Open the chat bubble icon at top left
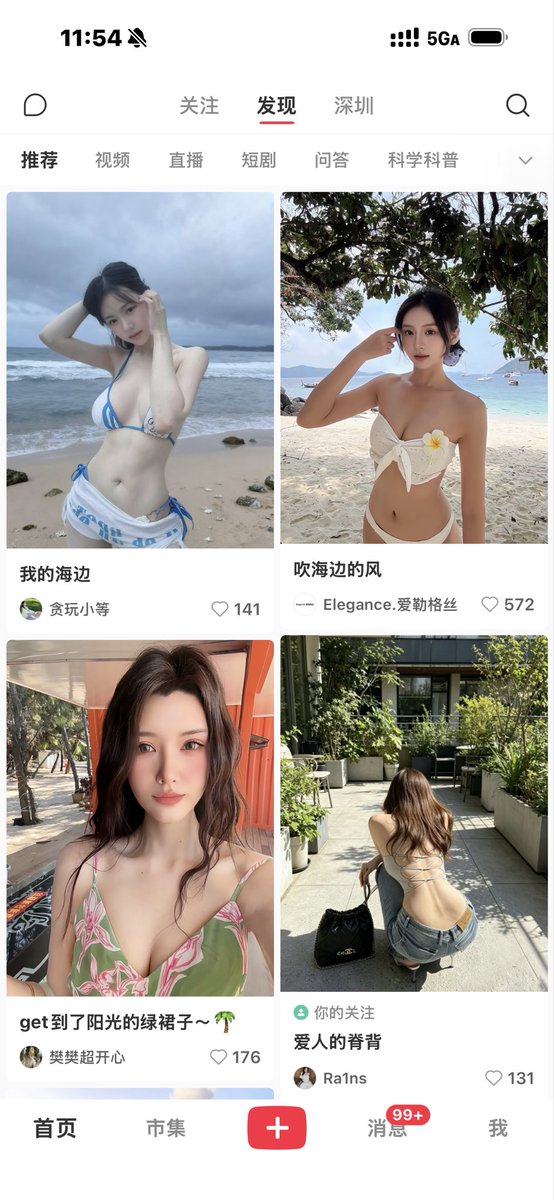This screenshot has width=554, height=1200. pyautogui.click(x=35, y=105)
